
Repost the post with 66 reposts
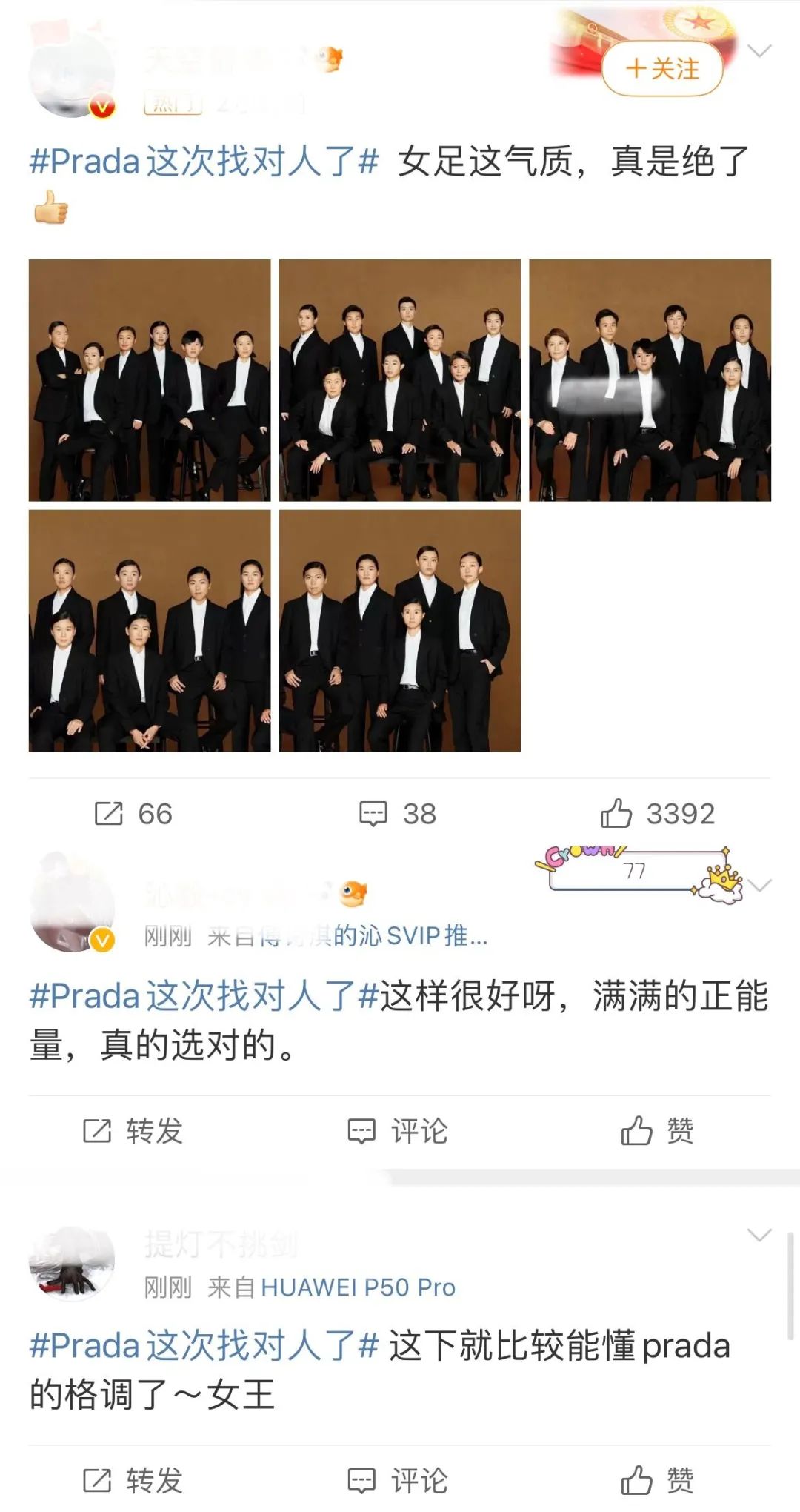point(133,814)
